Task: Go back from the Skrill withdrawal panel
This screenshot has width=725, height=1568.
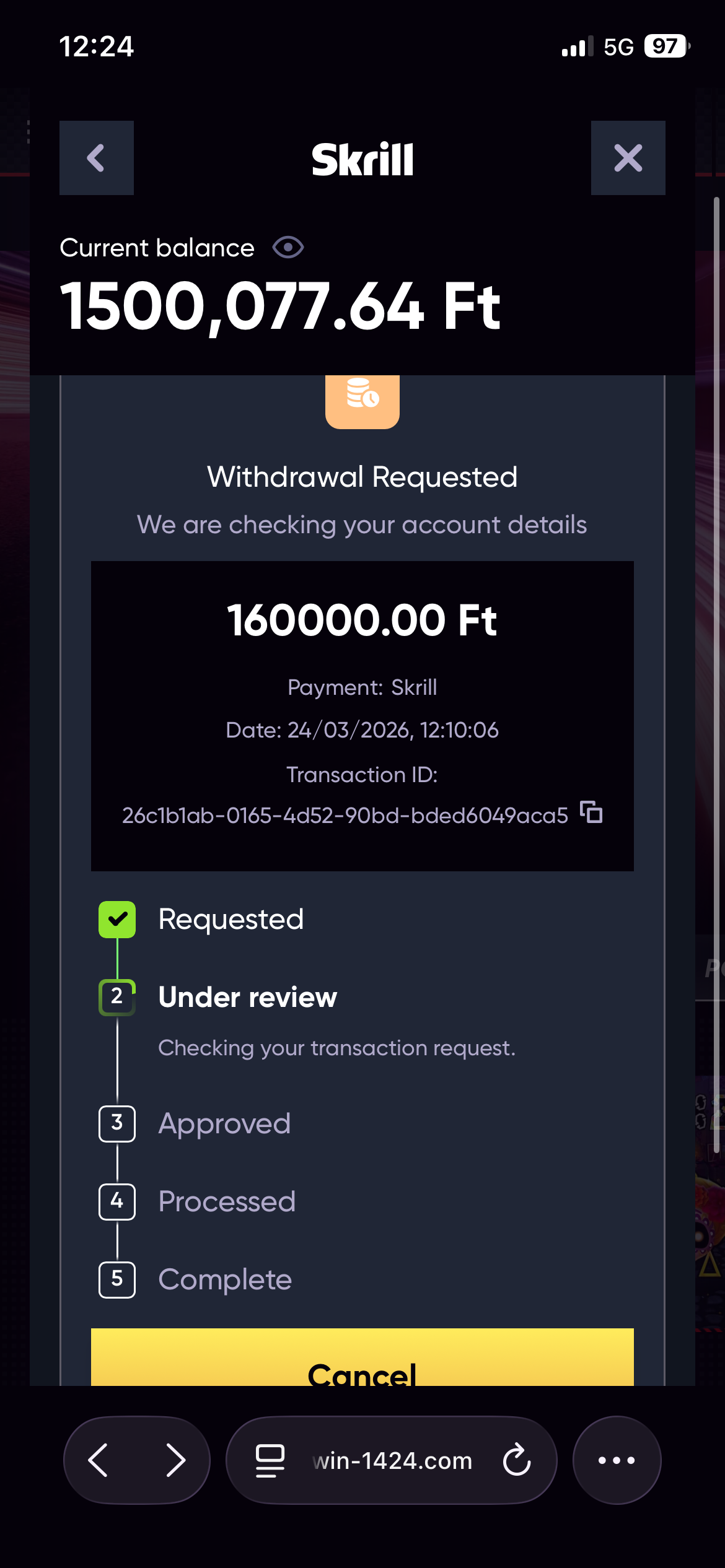Action: 96,158
